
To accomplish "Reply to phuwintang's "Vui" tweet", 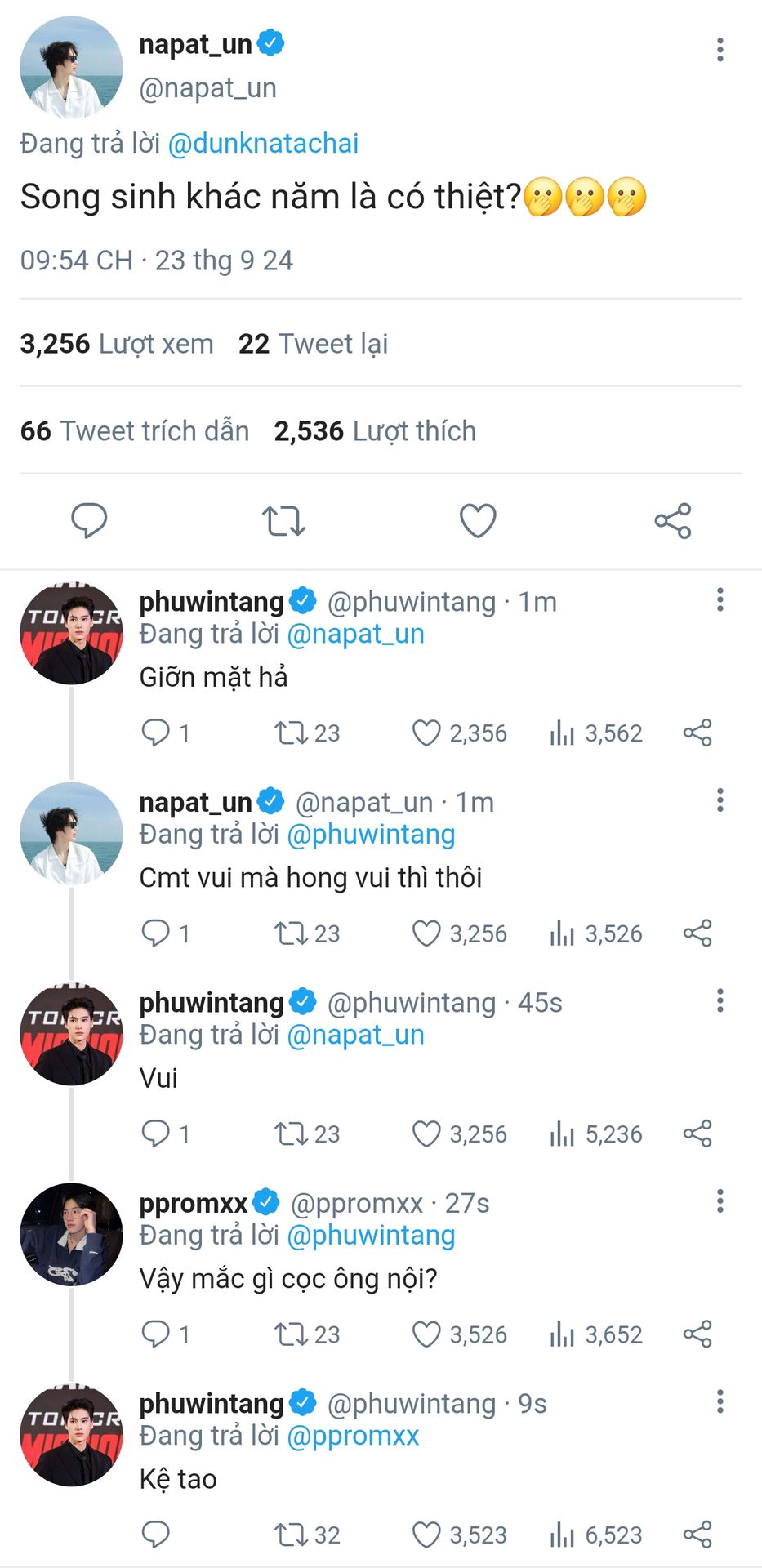I will pyautogui.click(x=166, y=1134).
